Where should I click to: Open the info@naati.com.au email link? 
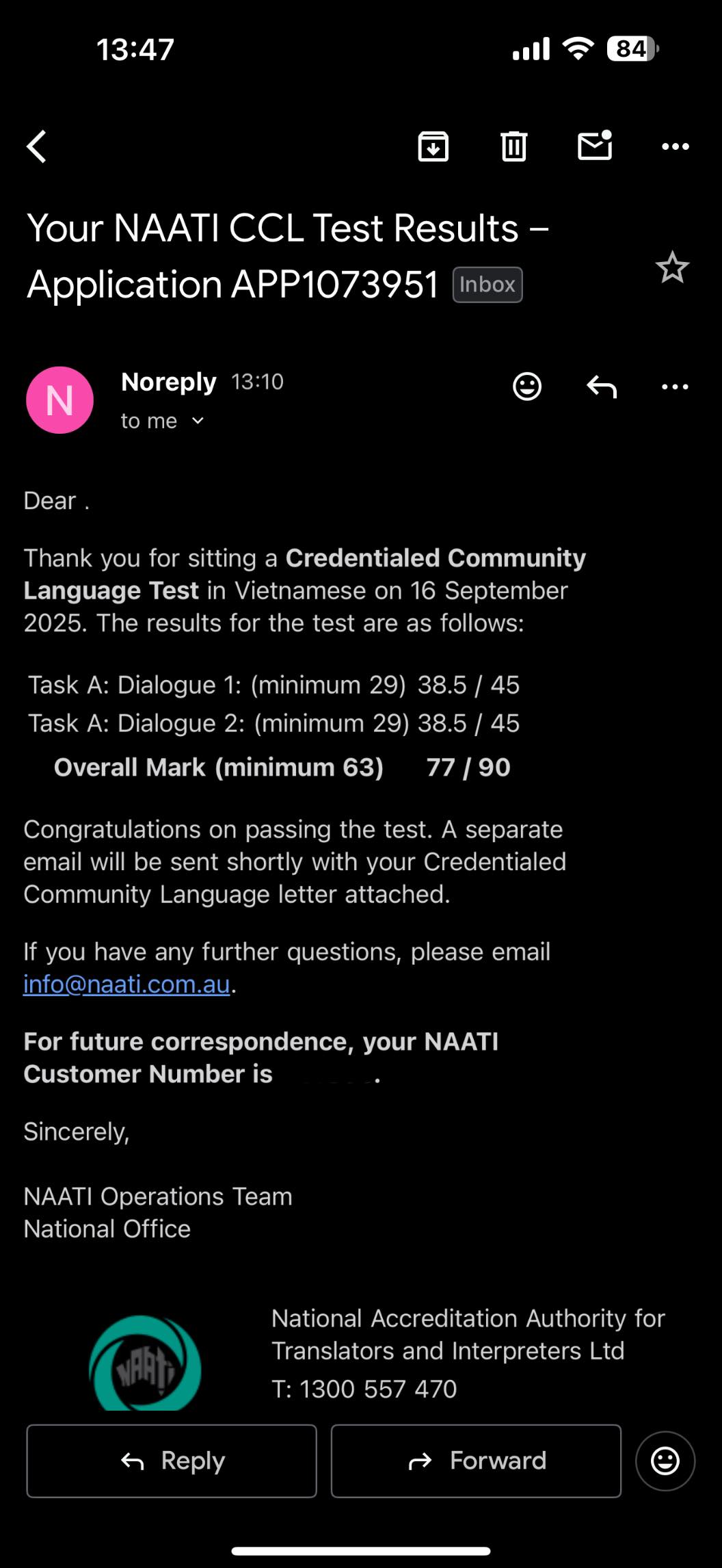[x=126, y=984]
